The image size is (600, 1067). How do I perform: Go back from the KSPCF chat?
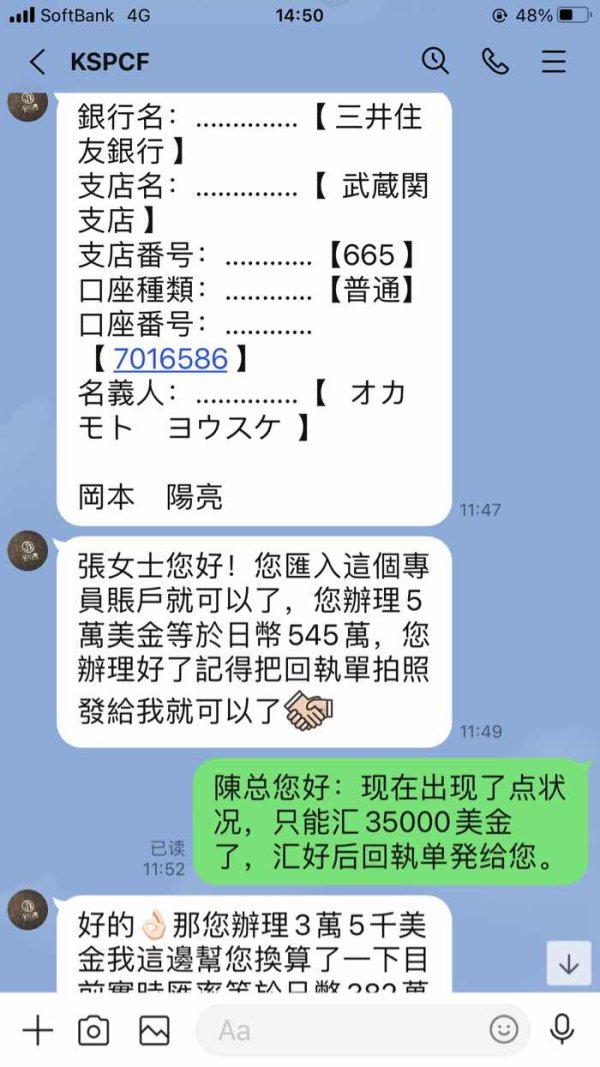[x=37, y=62]
